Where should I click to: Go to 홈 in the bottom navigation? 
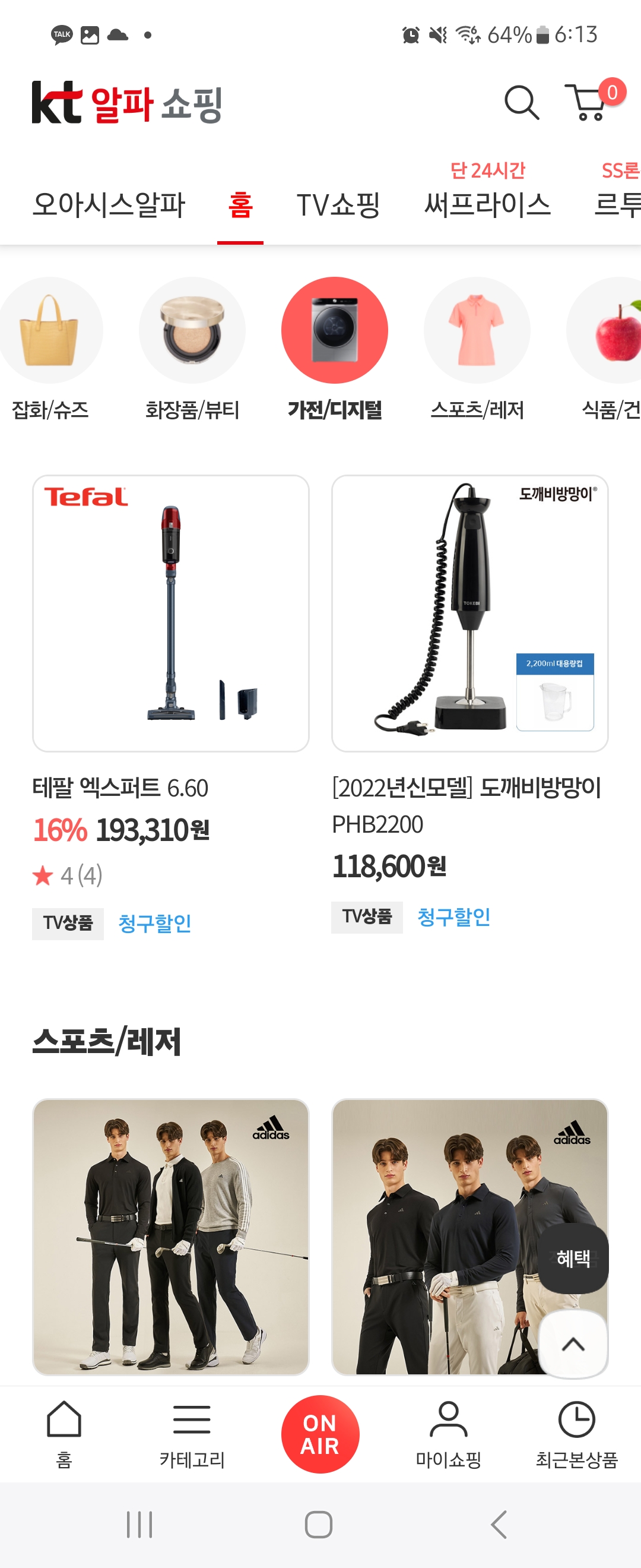click(x=64, y=1434)
